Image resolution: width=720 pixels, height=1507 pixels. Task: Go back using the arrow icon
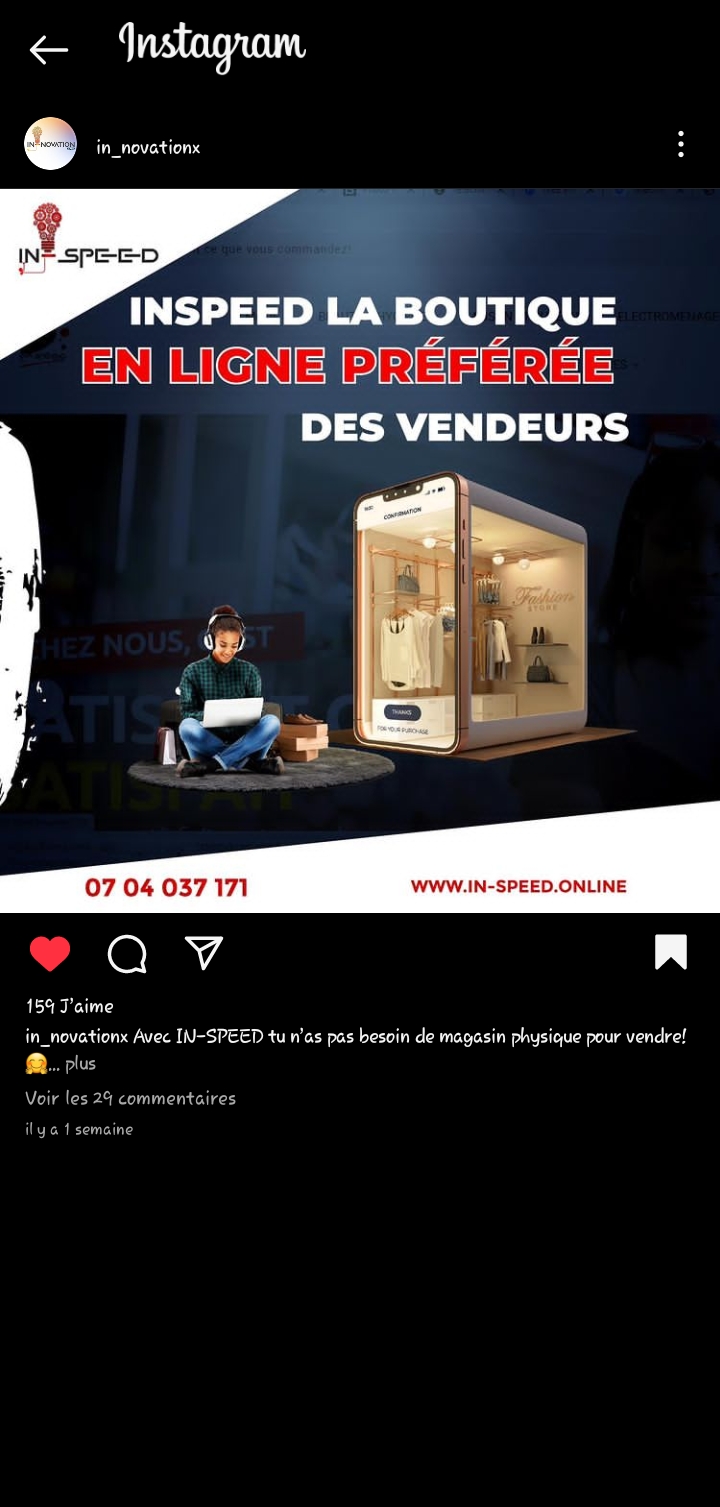pyautogui.click(x=48, y=49)
